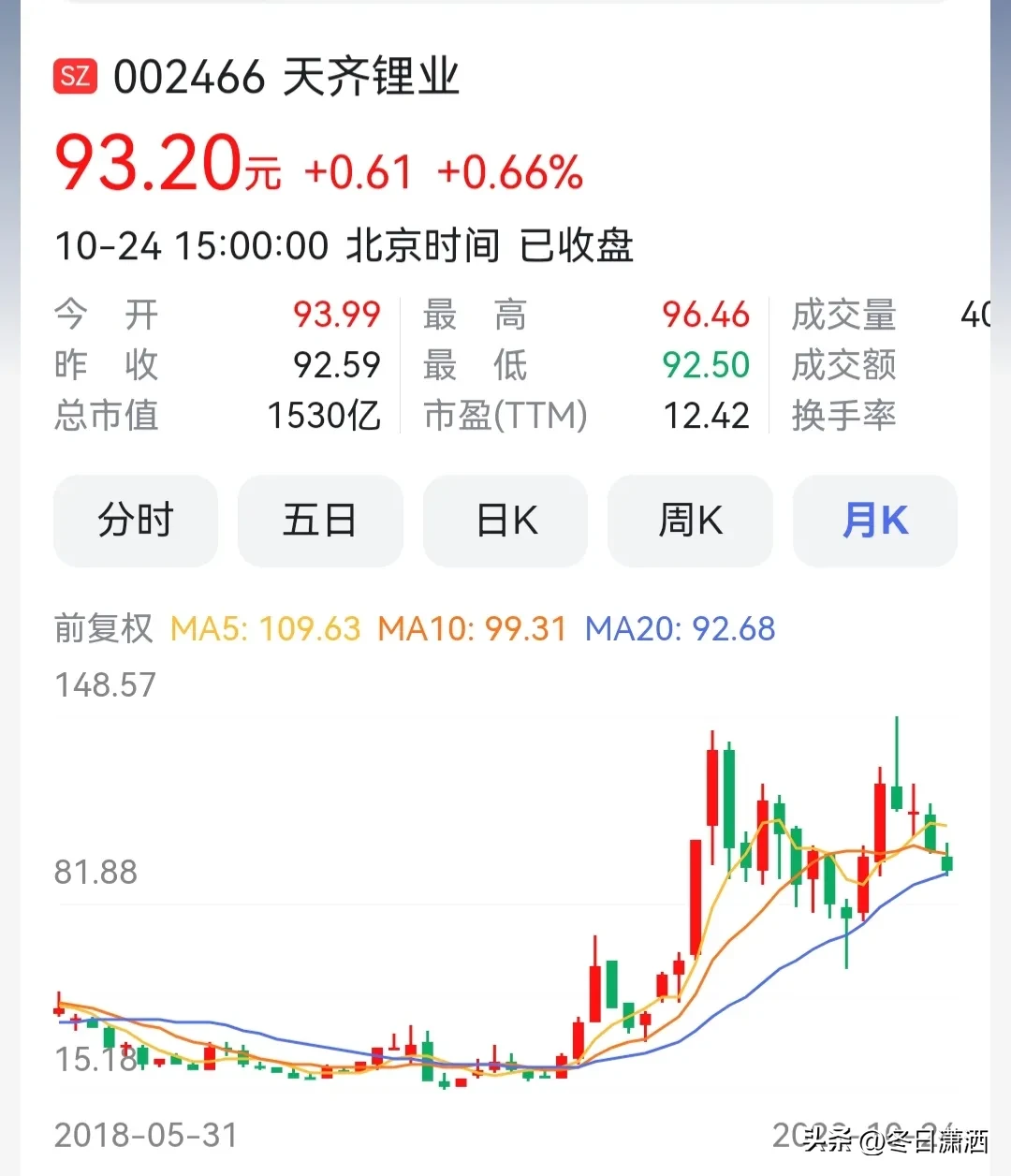This screenshot has width=1011, height=1176.
Task: Open the 周K weekly chart
Action: [x=690, y=521]
